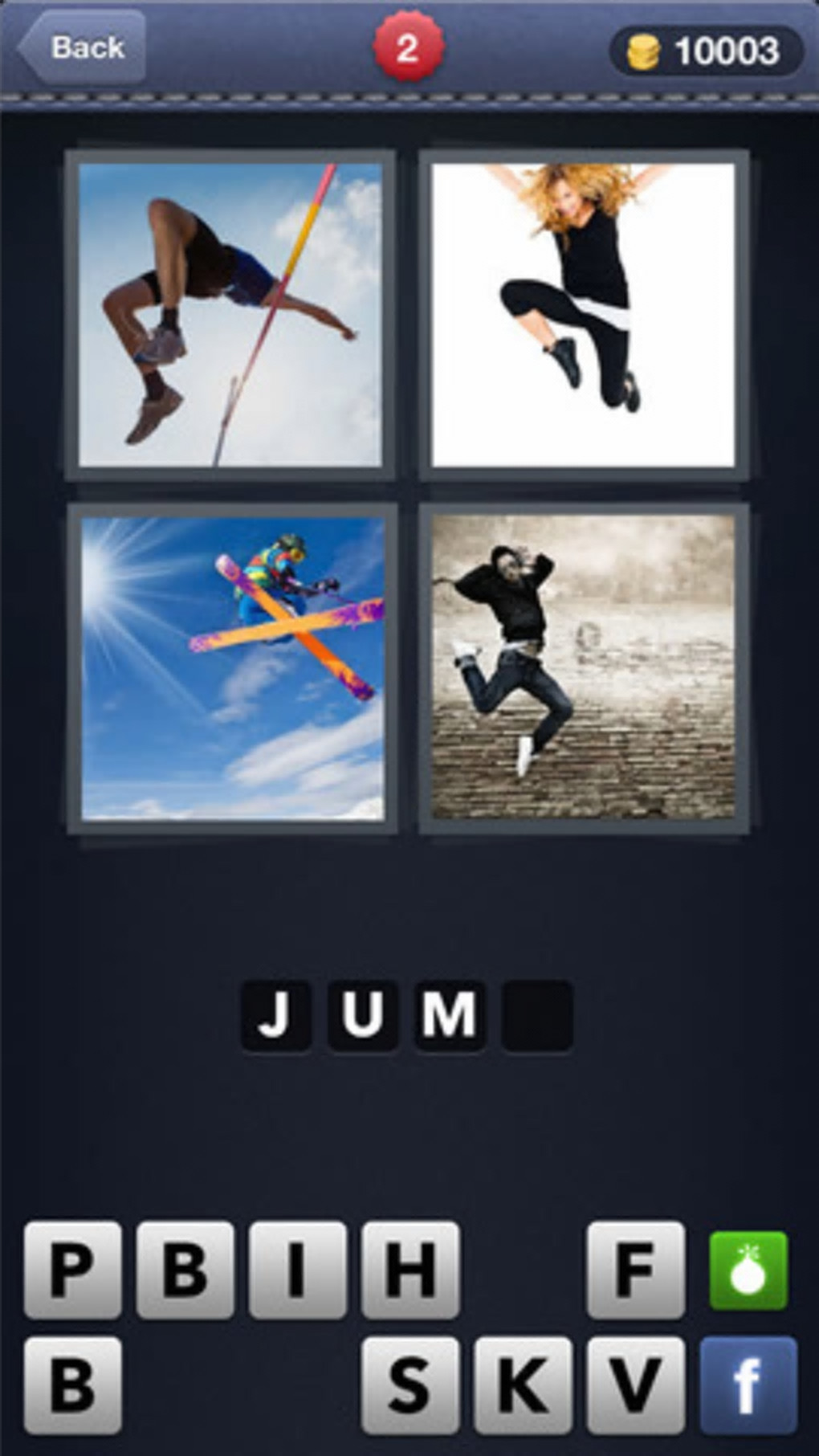This screenshot has height=1456, width=819.
Task: Remove the letter U from the answer
Action: click(x=362, y=1015)
